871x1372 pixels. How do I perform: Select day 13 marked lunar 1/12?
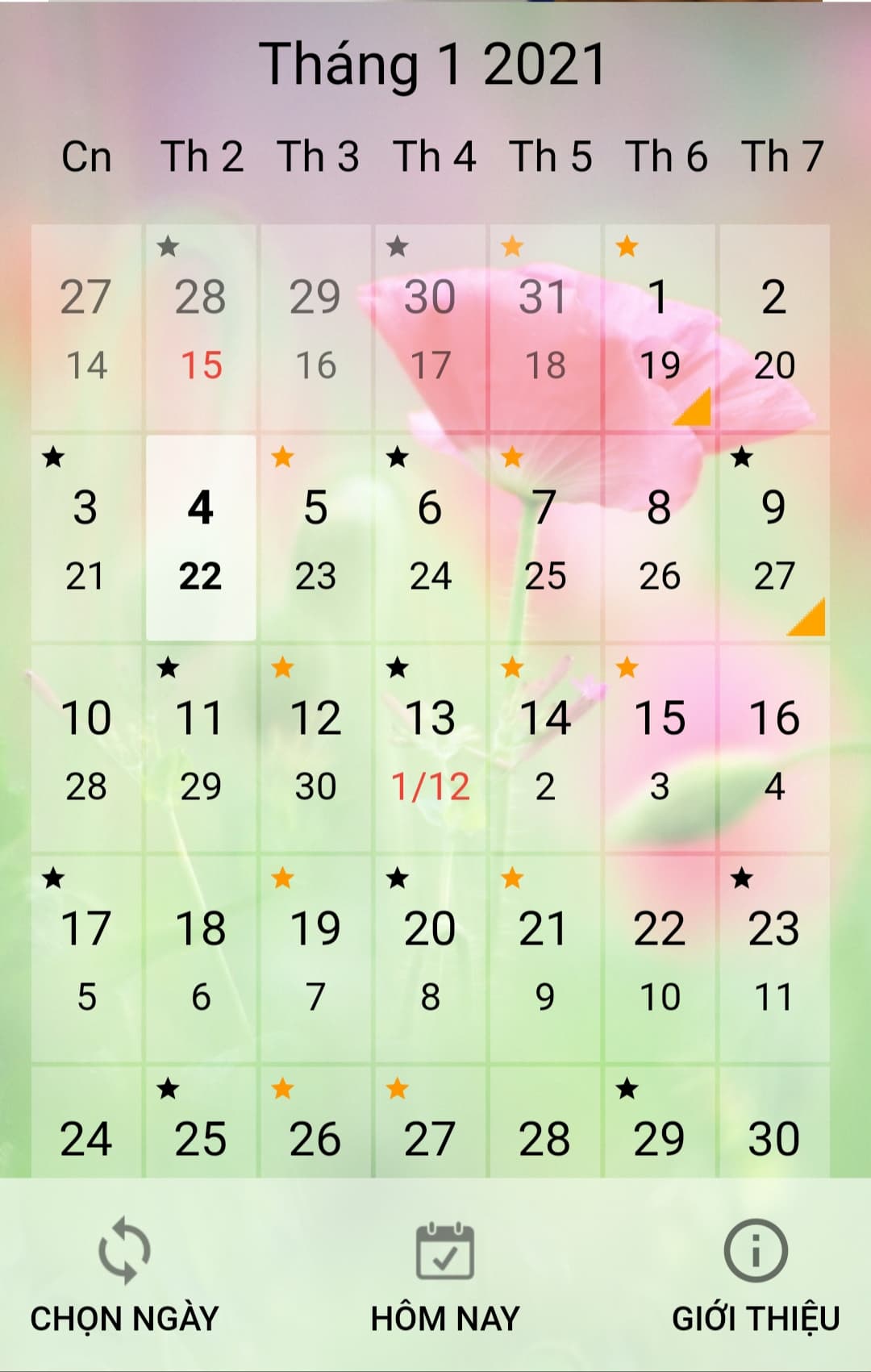coord(430,749)
